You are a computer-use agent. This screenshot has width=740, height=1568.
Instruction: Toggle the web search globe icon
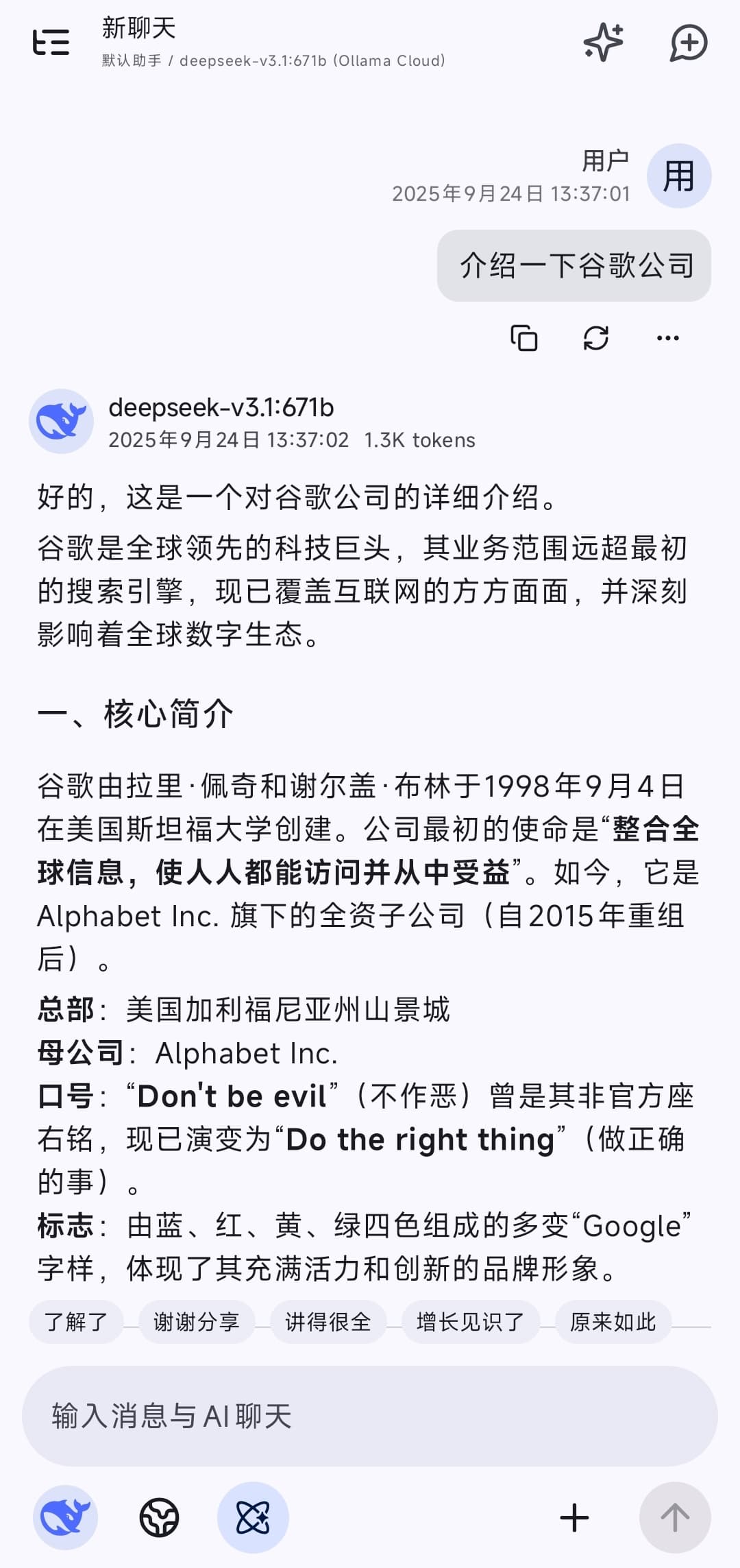[159, 1517]
